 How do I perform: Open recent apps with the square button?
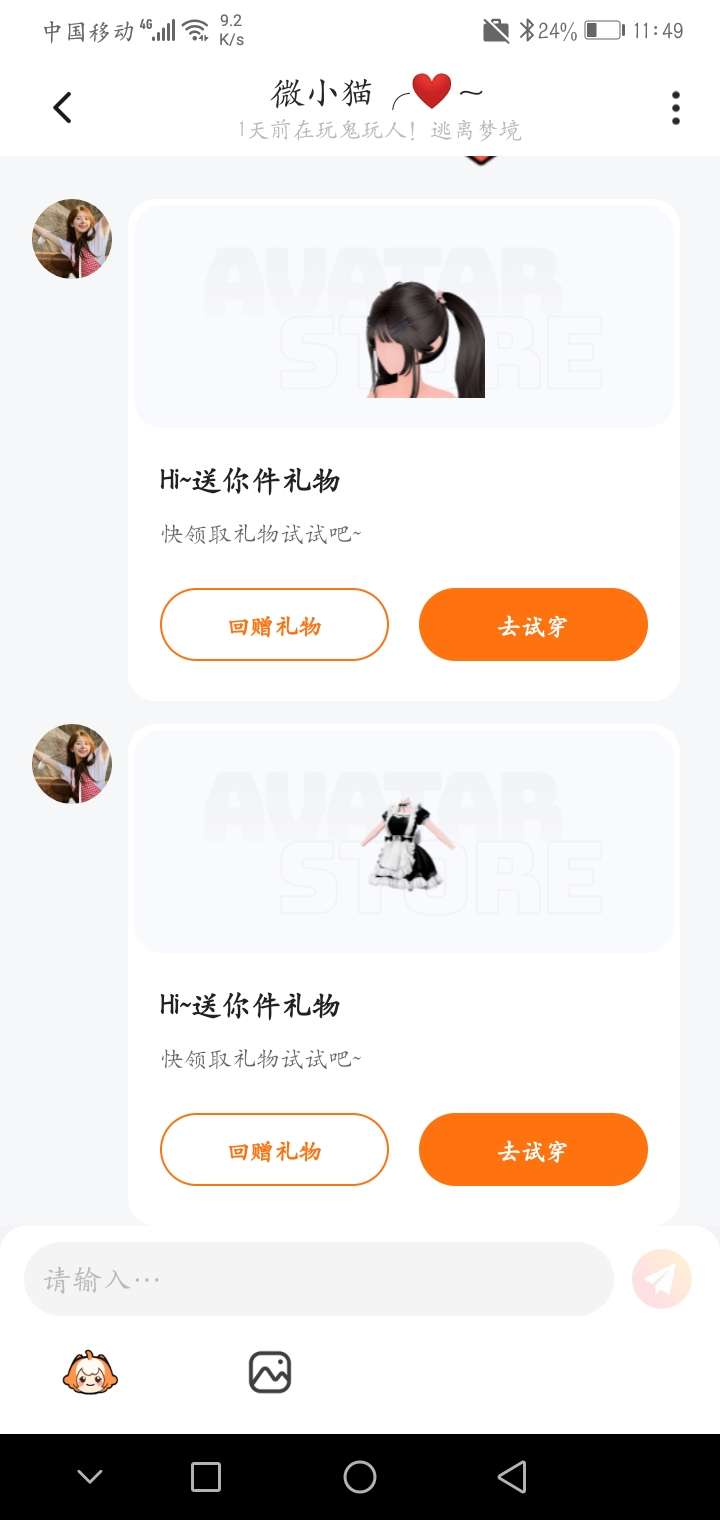pos(206,1477)
